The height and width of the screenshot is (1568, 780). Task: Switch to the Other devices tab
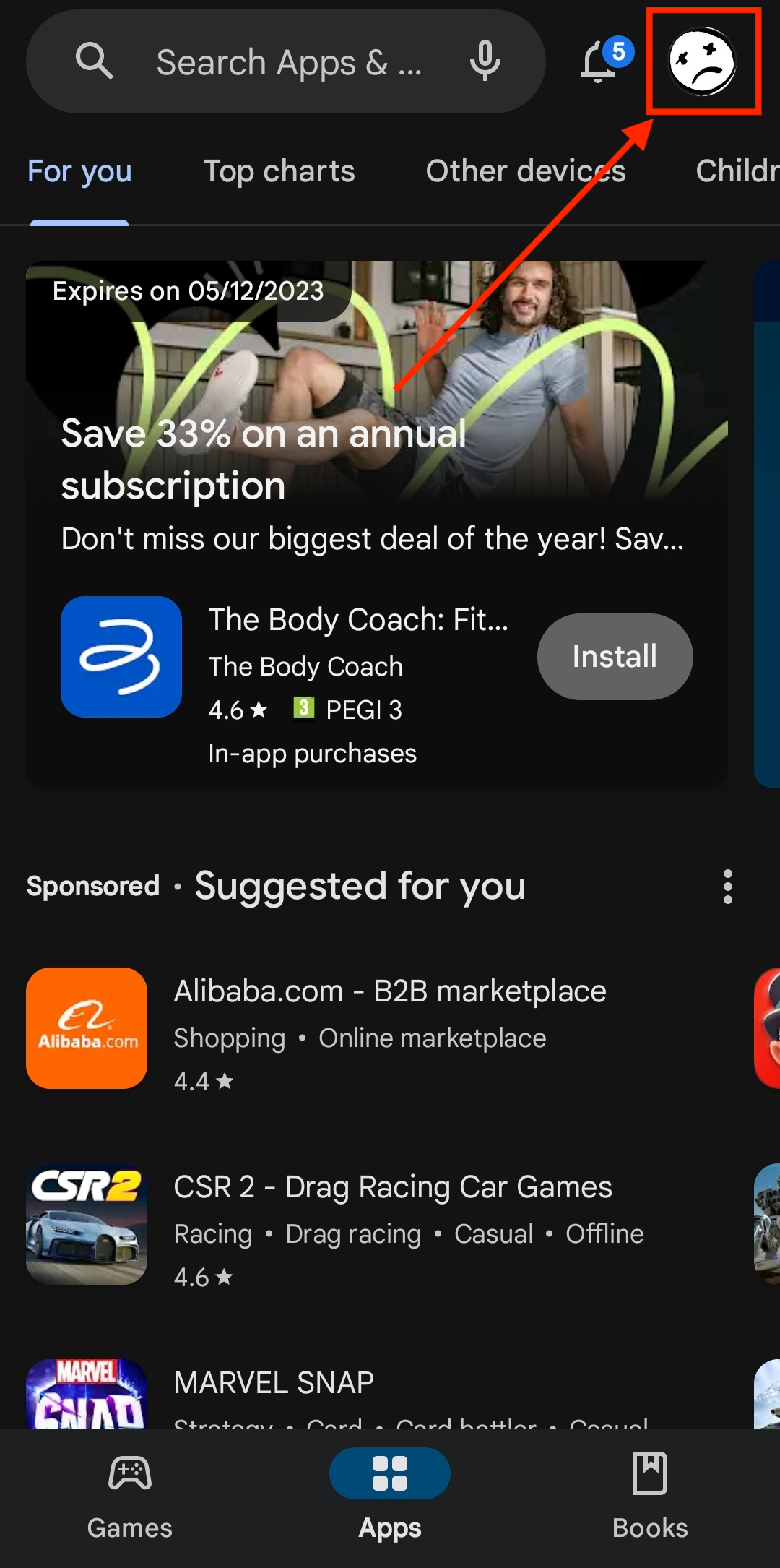click(x=525, y=172)
